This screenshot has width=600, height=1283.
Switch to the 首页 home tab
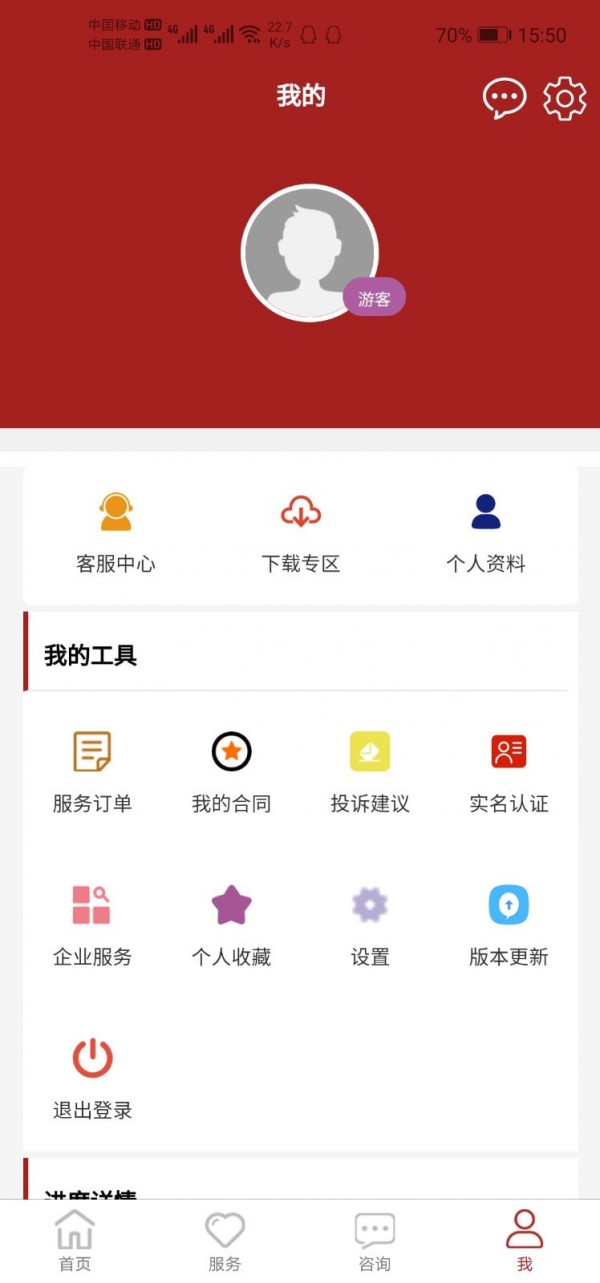[75, 1241]
